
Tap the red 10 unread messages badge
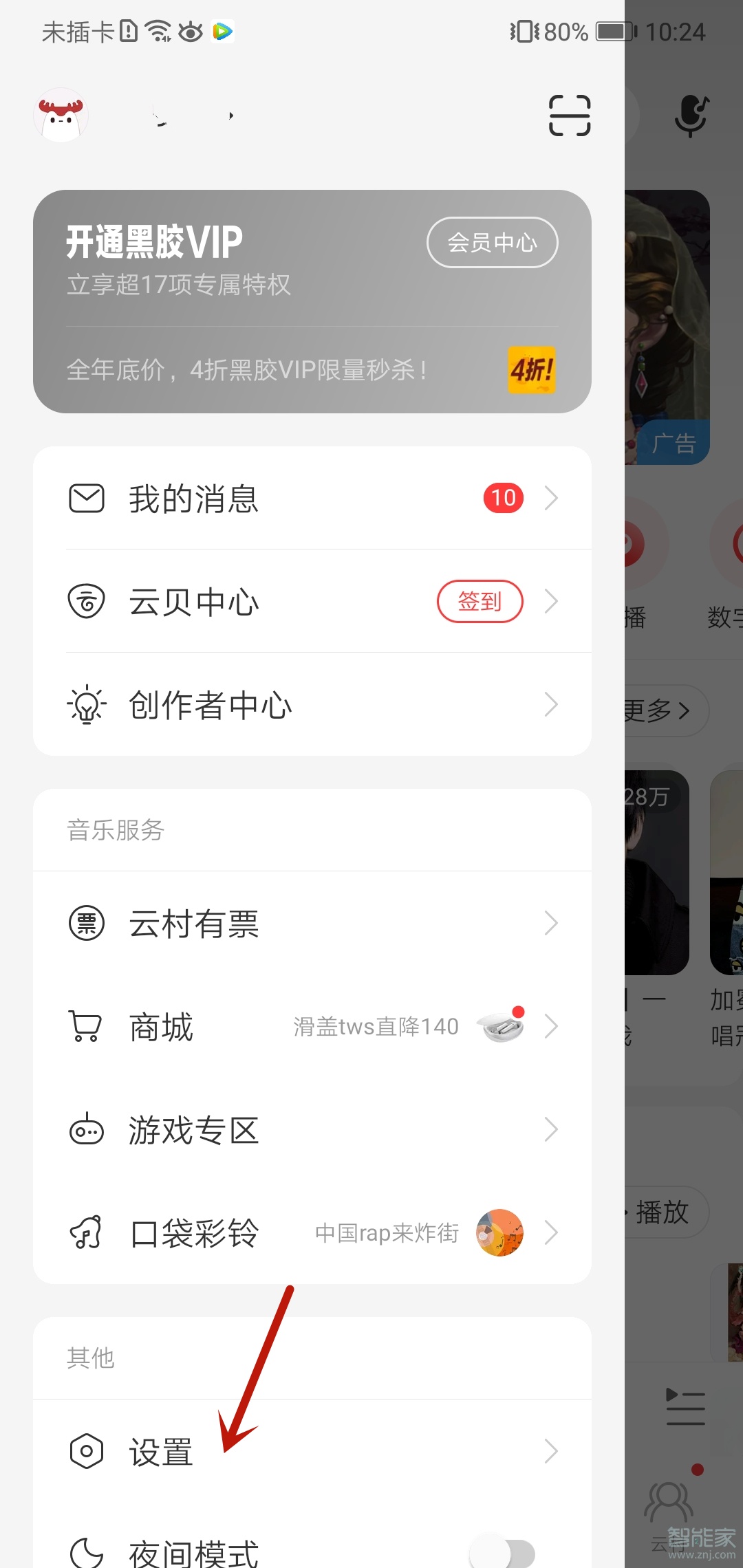click(503, 498)
